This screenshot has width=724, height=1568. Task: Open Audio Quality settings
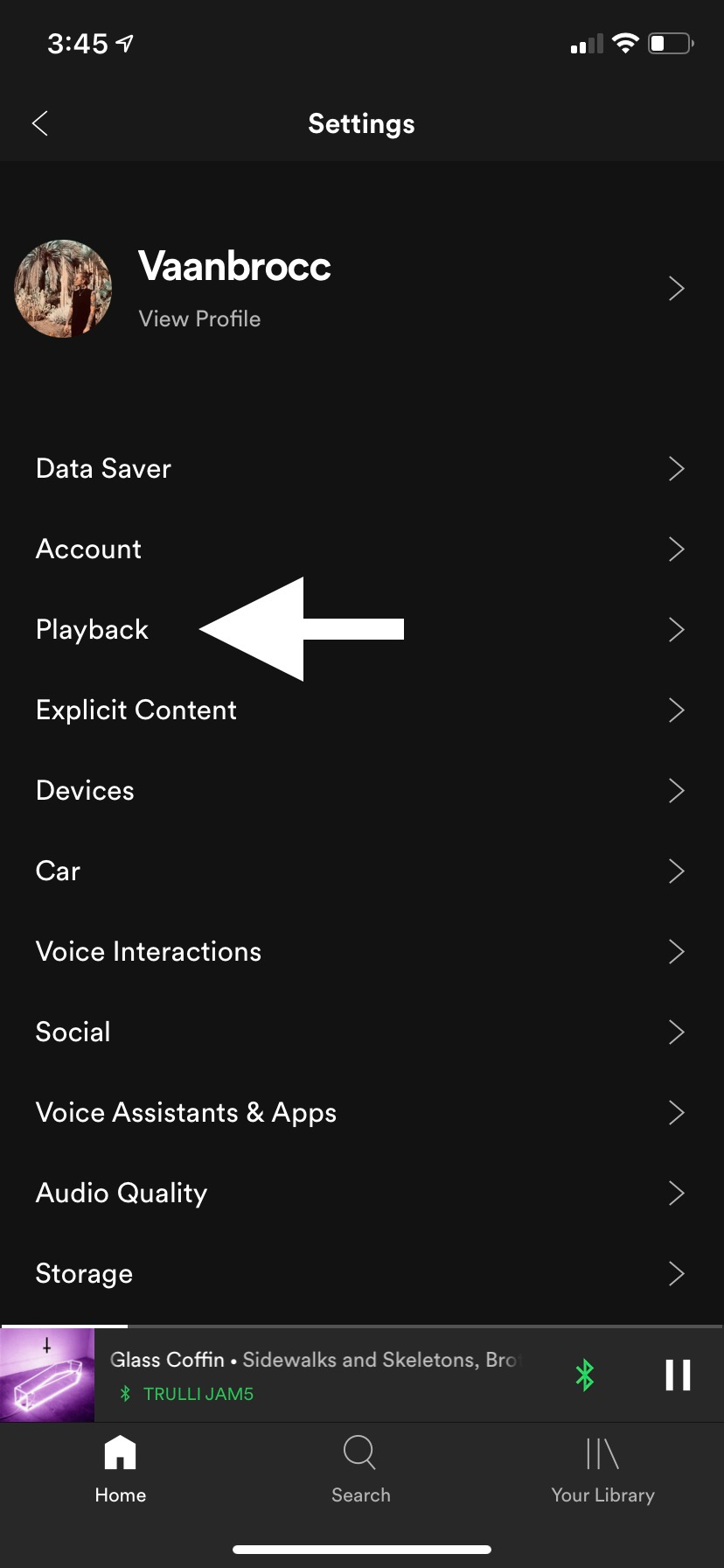[362, 1193]
